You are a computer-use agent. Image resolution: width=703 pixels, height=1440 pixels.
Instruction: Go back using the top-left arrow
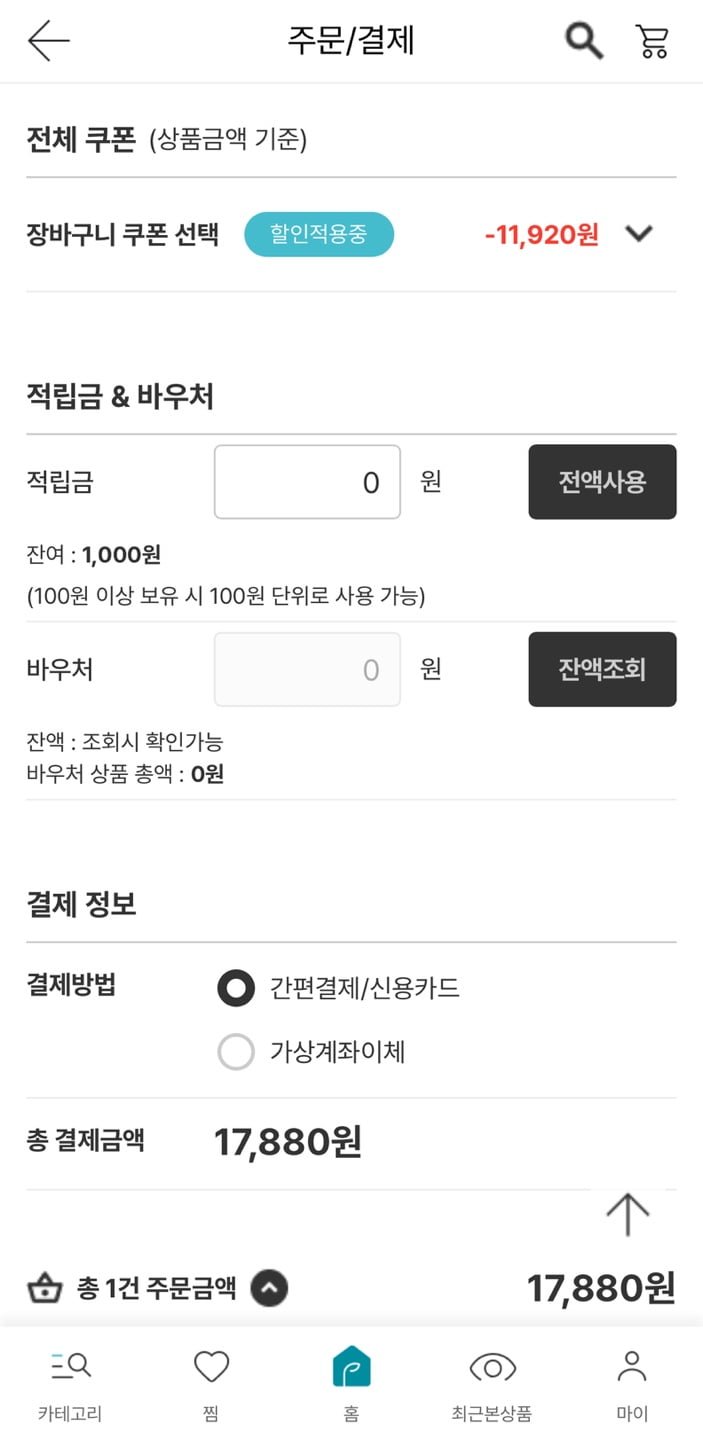48,41
